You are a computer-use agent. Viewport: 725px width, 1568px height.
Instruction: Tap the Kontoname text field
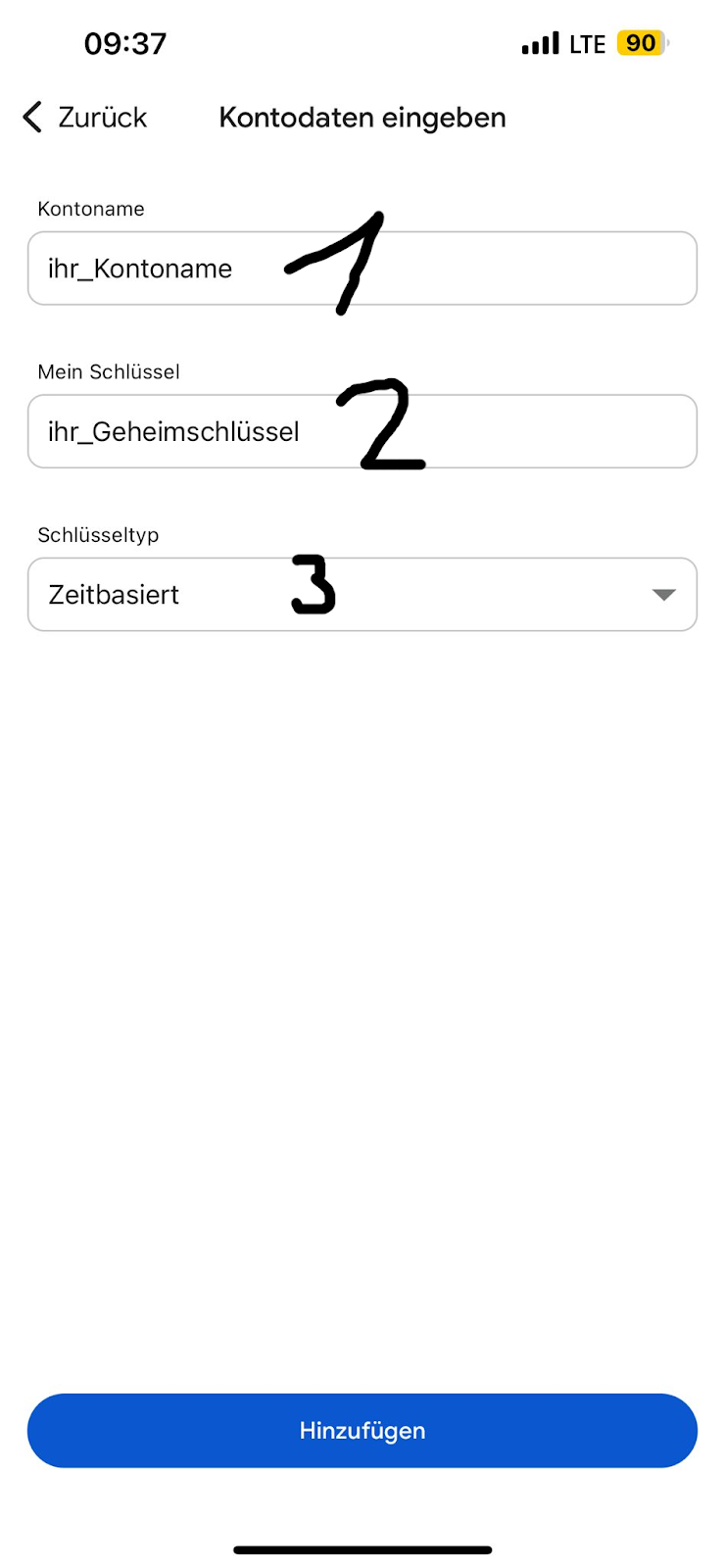tap(362, 269)
